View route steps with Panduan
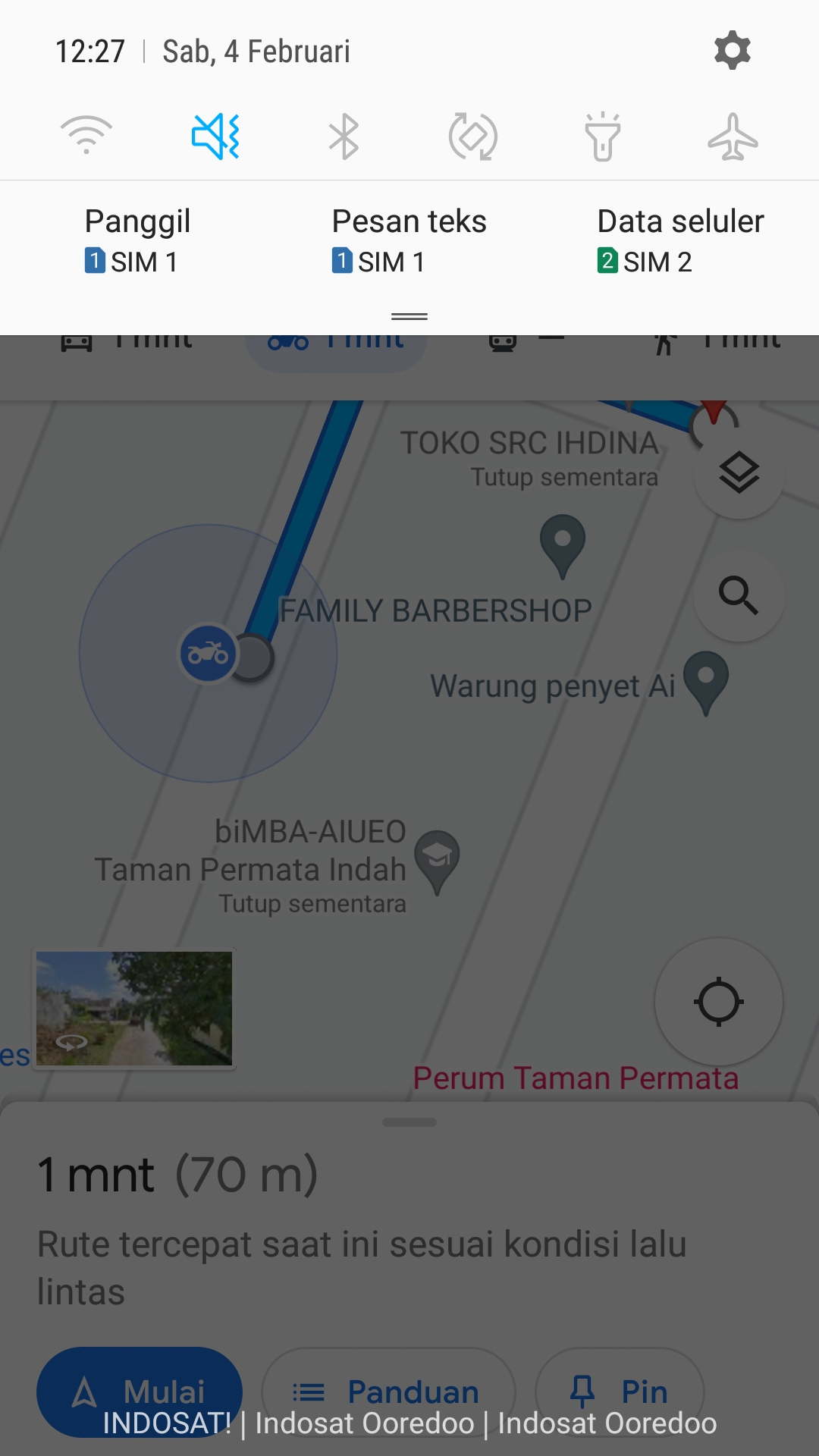Viewport: 819px width, 1456px height. pyautogui.click(x=388, y=1392)
